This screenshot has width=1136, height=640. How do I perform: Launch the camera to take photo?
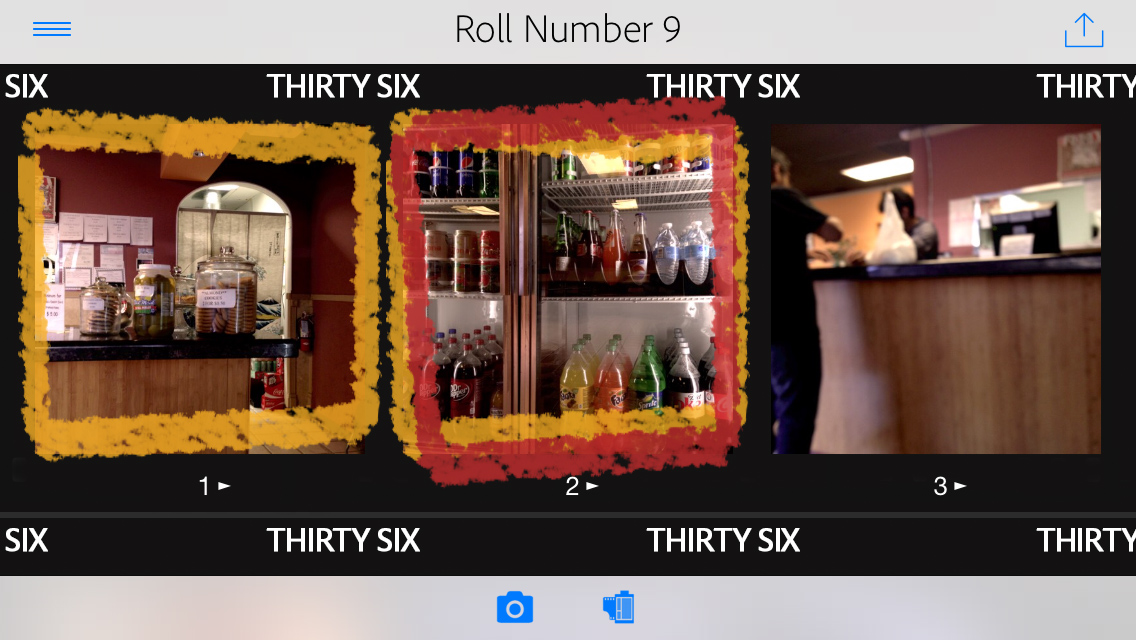tap(515, 607)
